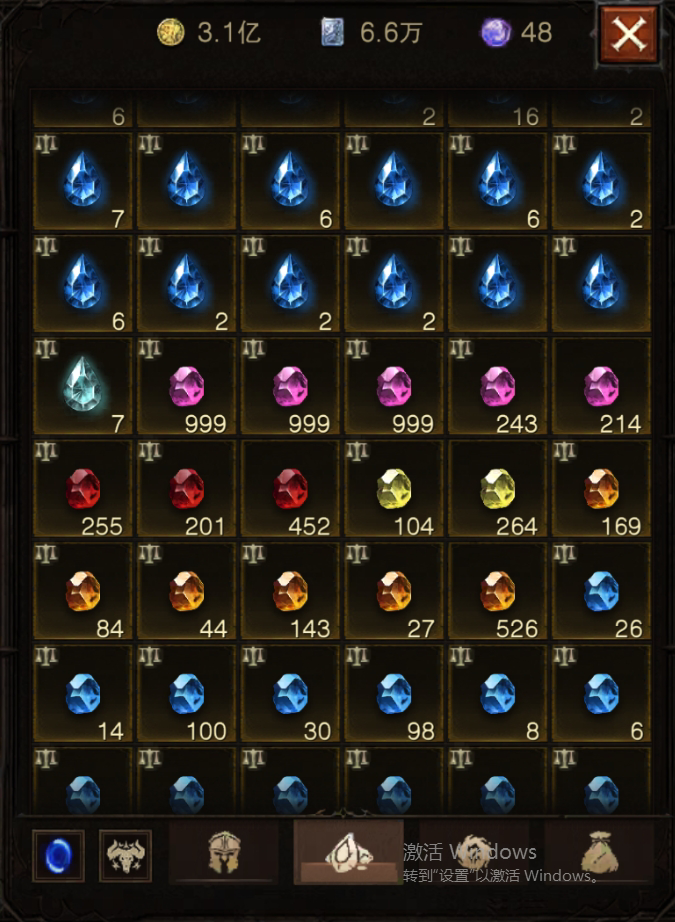This screenshot has width=675, height=922.
Task: Select the pink gem stack of 214
Action: (601, 386)
